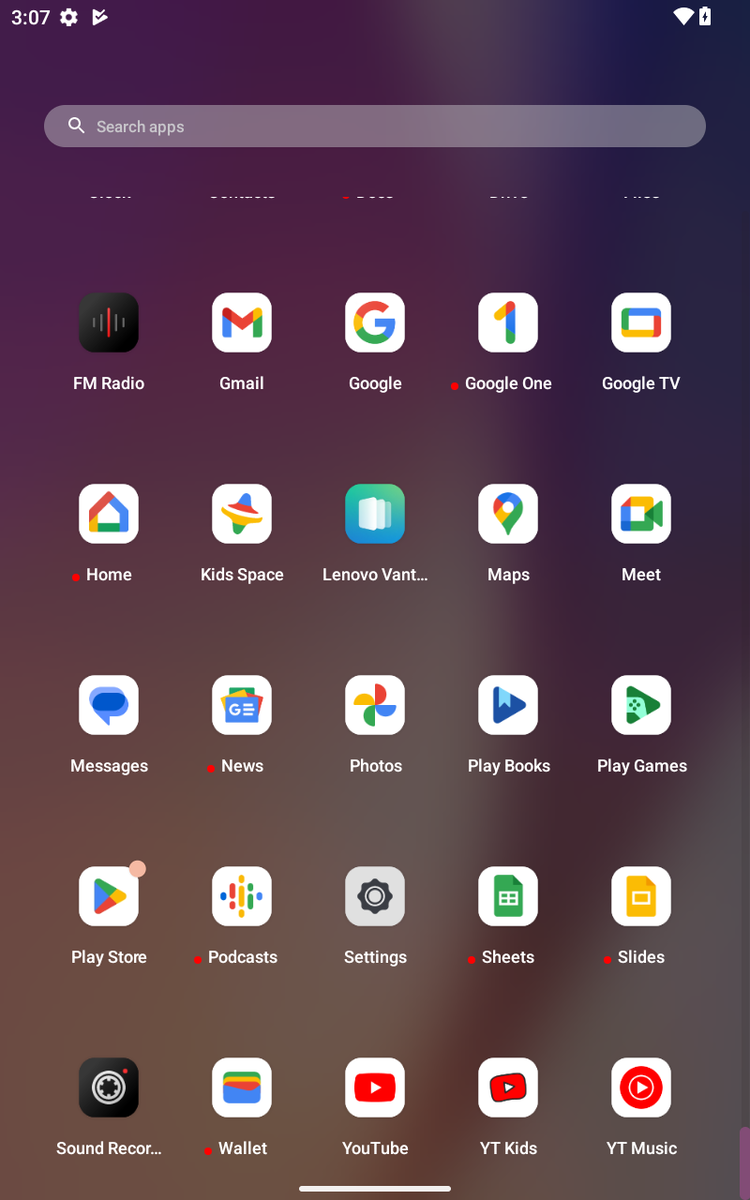Open the FM Radio app

[x=109, y=323]
